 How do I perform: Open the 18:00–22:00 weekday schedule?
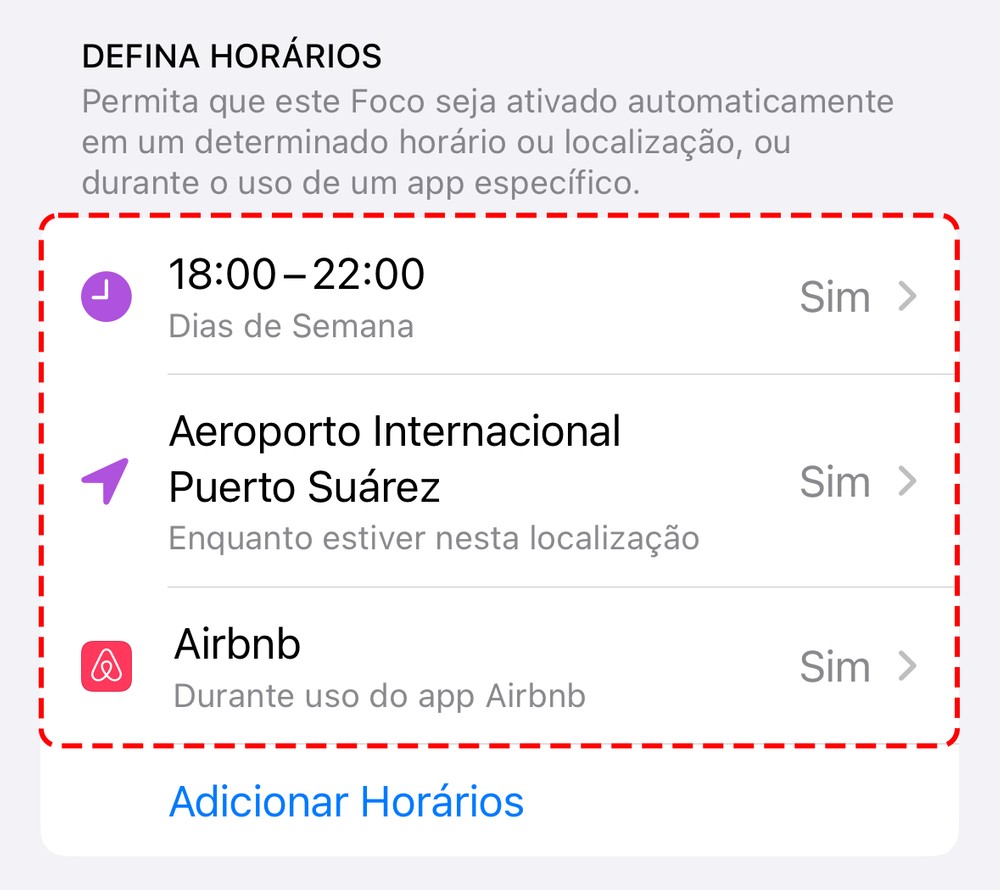point(500,297)
